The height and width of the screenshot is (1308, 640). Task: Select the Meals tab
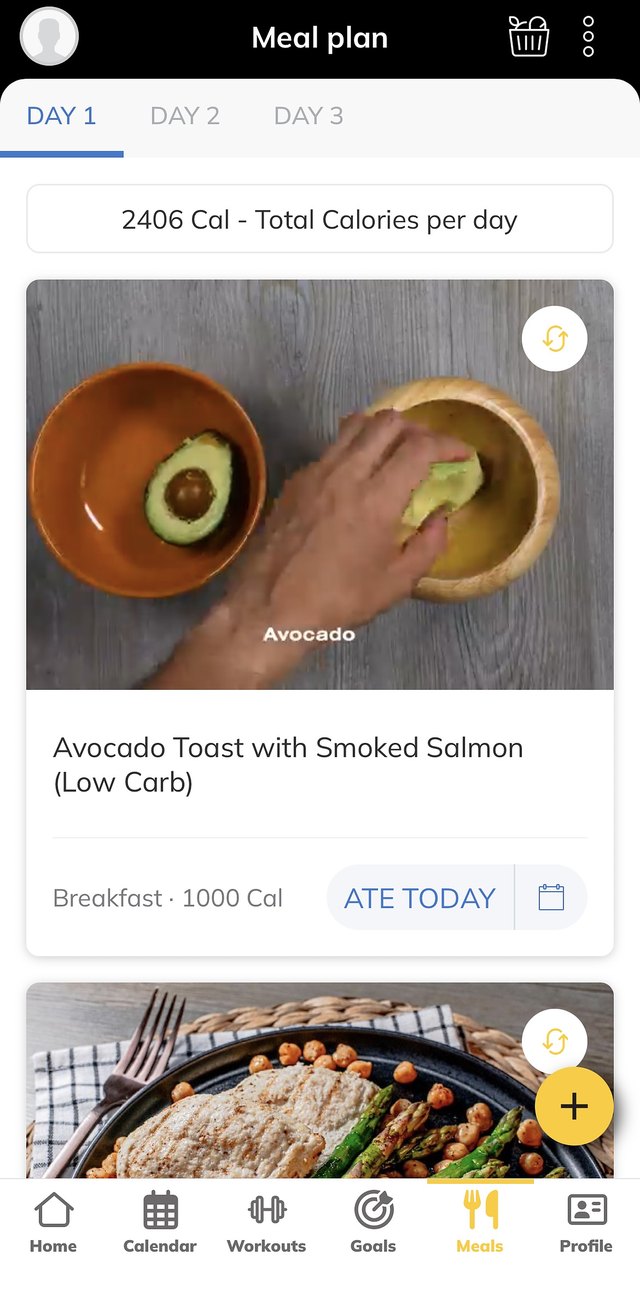(480, 1222)
